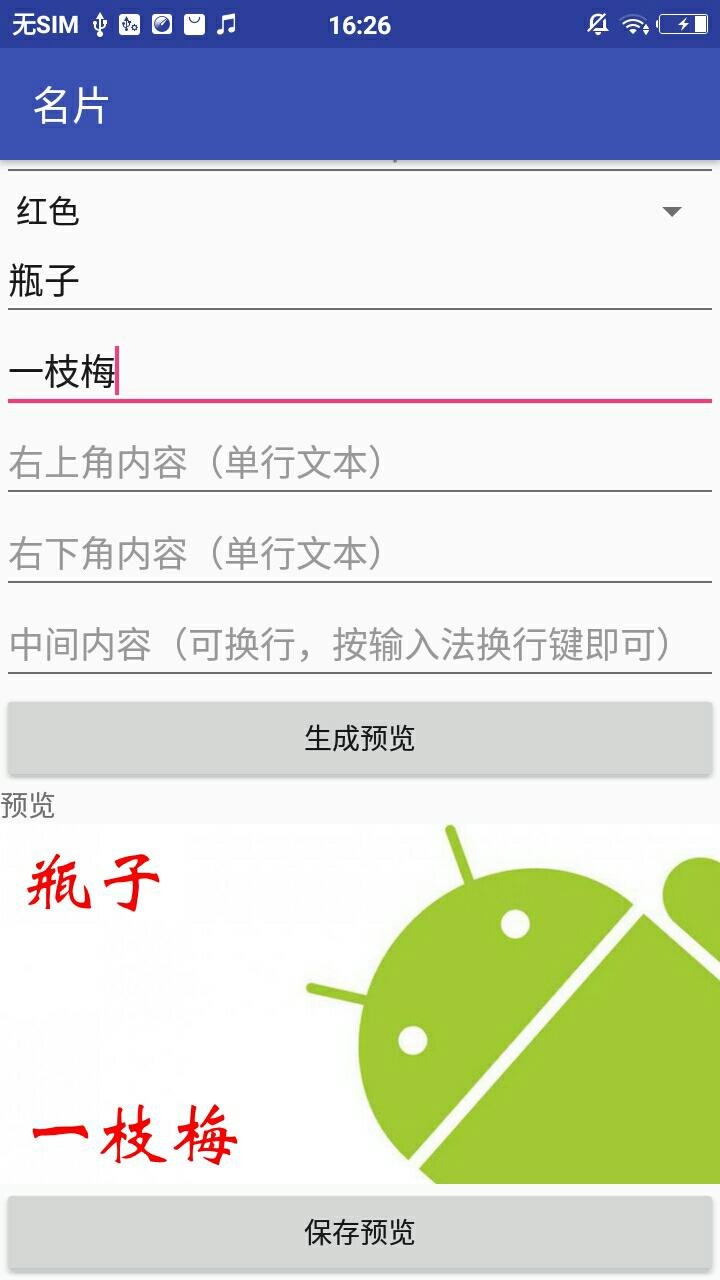
Task: Save the preview with 保存预览
Action: pos(360,1232)
